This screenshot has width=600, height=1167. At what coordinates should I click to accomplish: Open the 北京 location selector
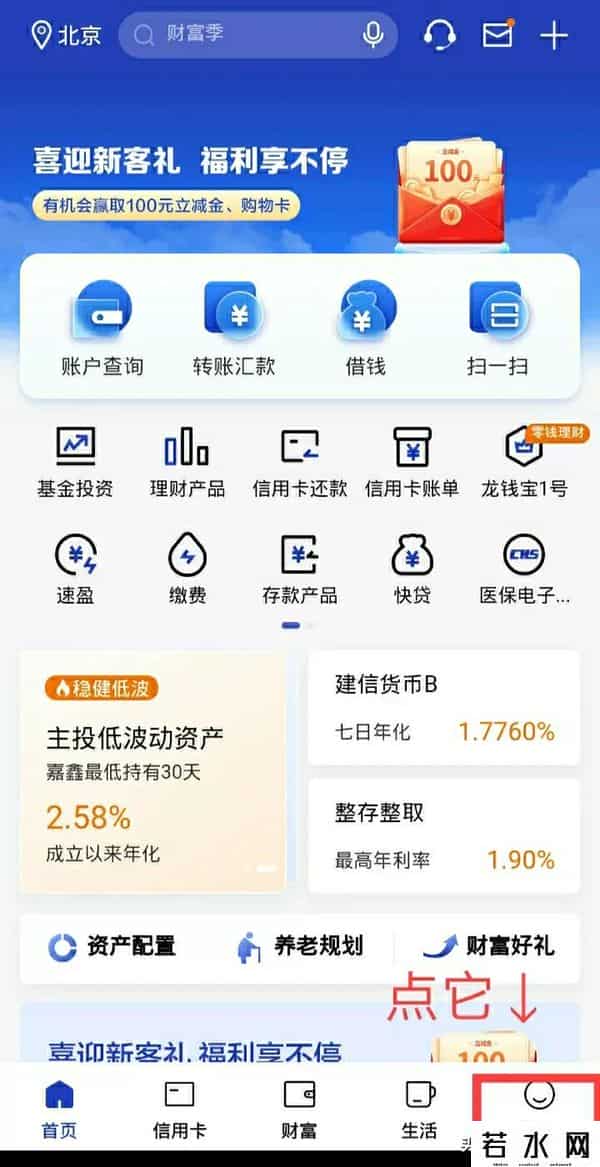pyautogui.click(x=66, y=36)
